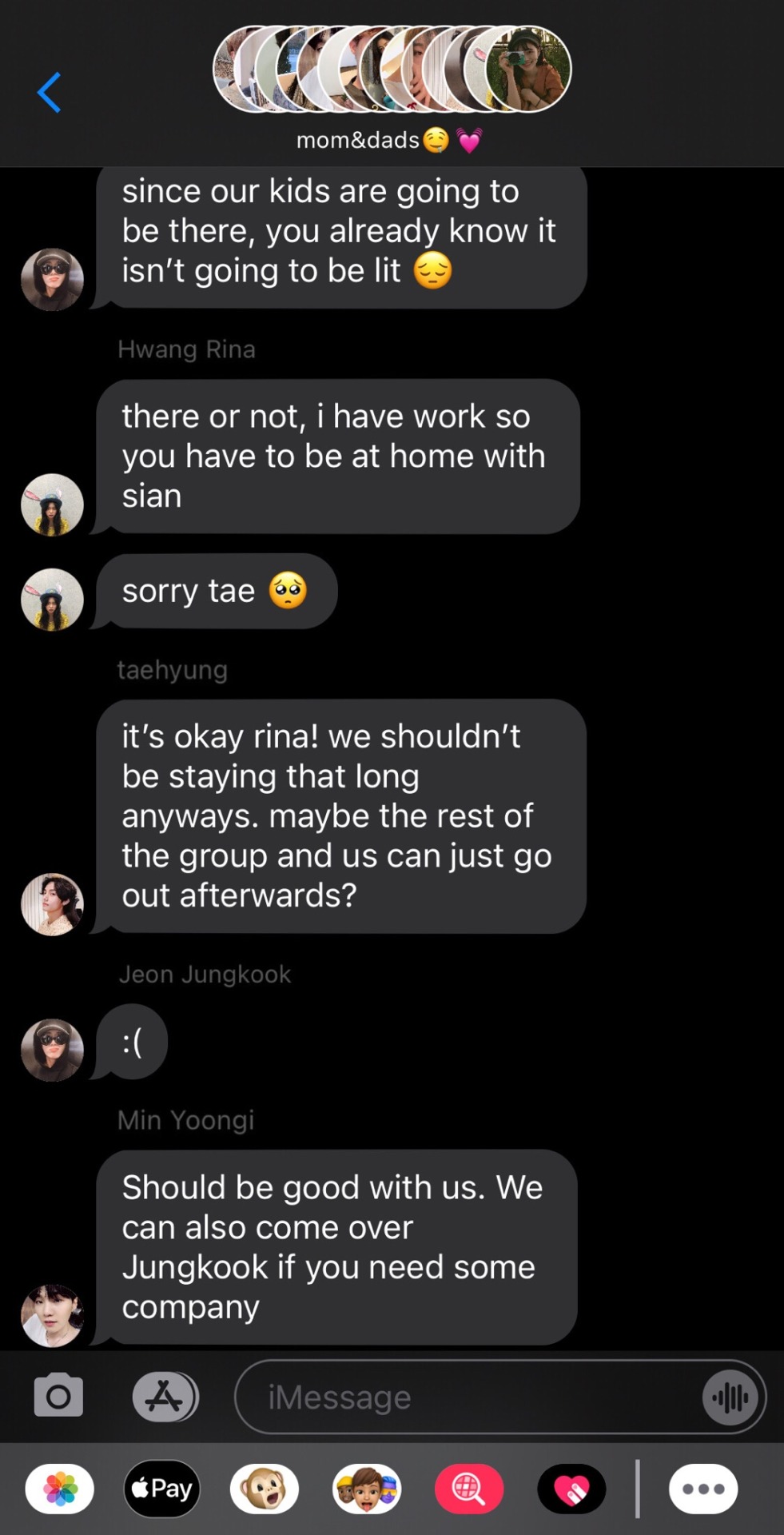Open the monkey Animoji app
The image size is (784, 1535).
[265, 1489]
